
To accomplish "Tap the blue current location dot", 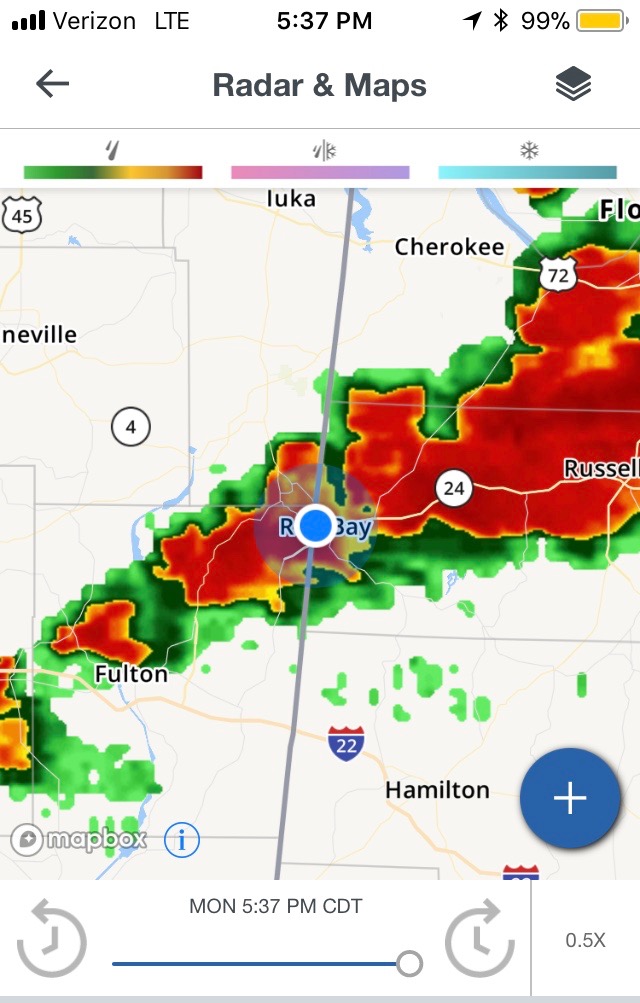I will coord(316,525).
